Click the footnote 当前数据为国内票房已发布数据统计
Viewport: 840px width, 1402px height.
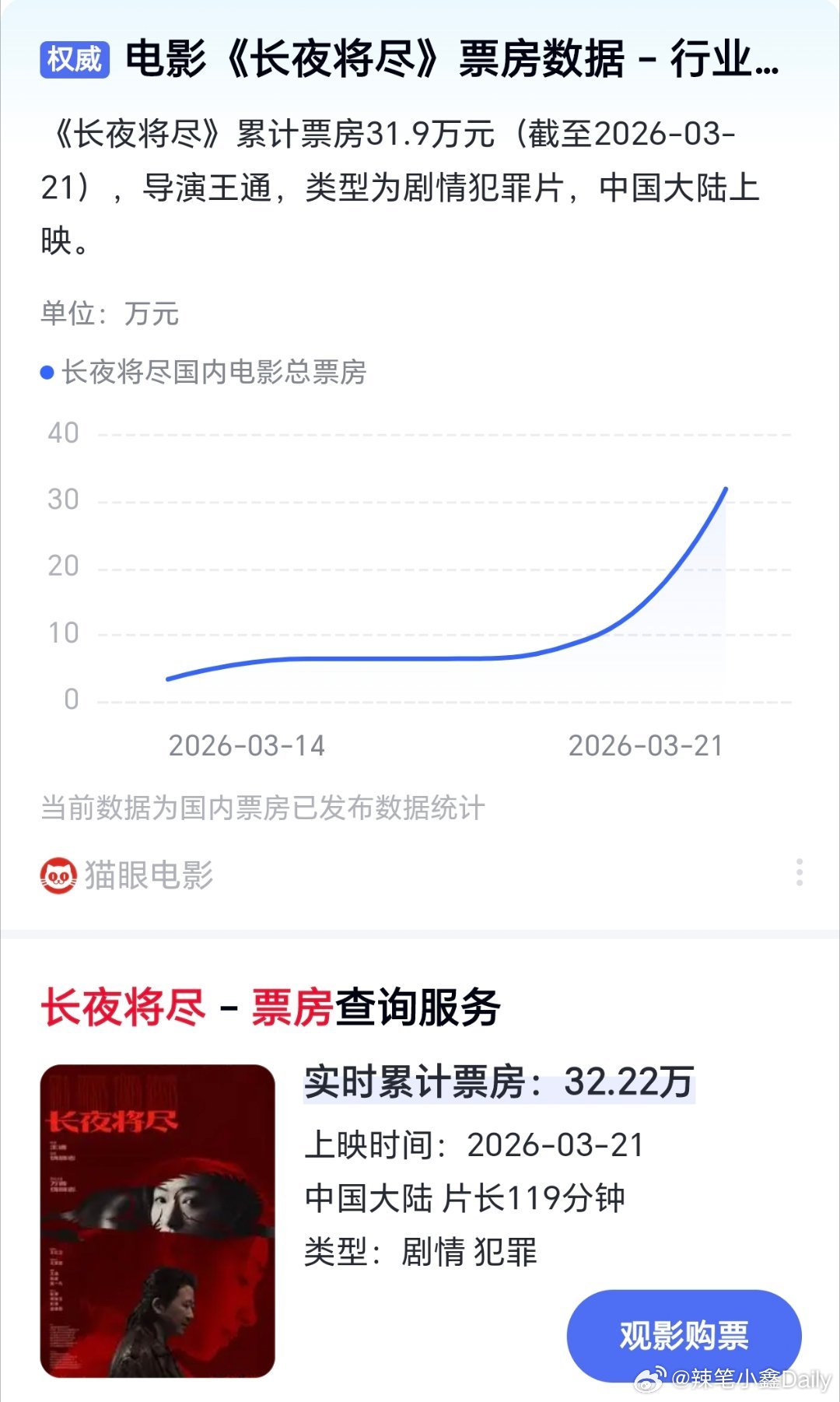click(262, 809)
